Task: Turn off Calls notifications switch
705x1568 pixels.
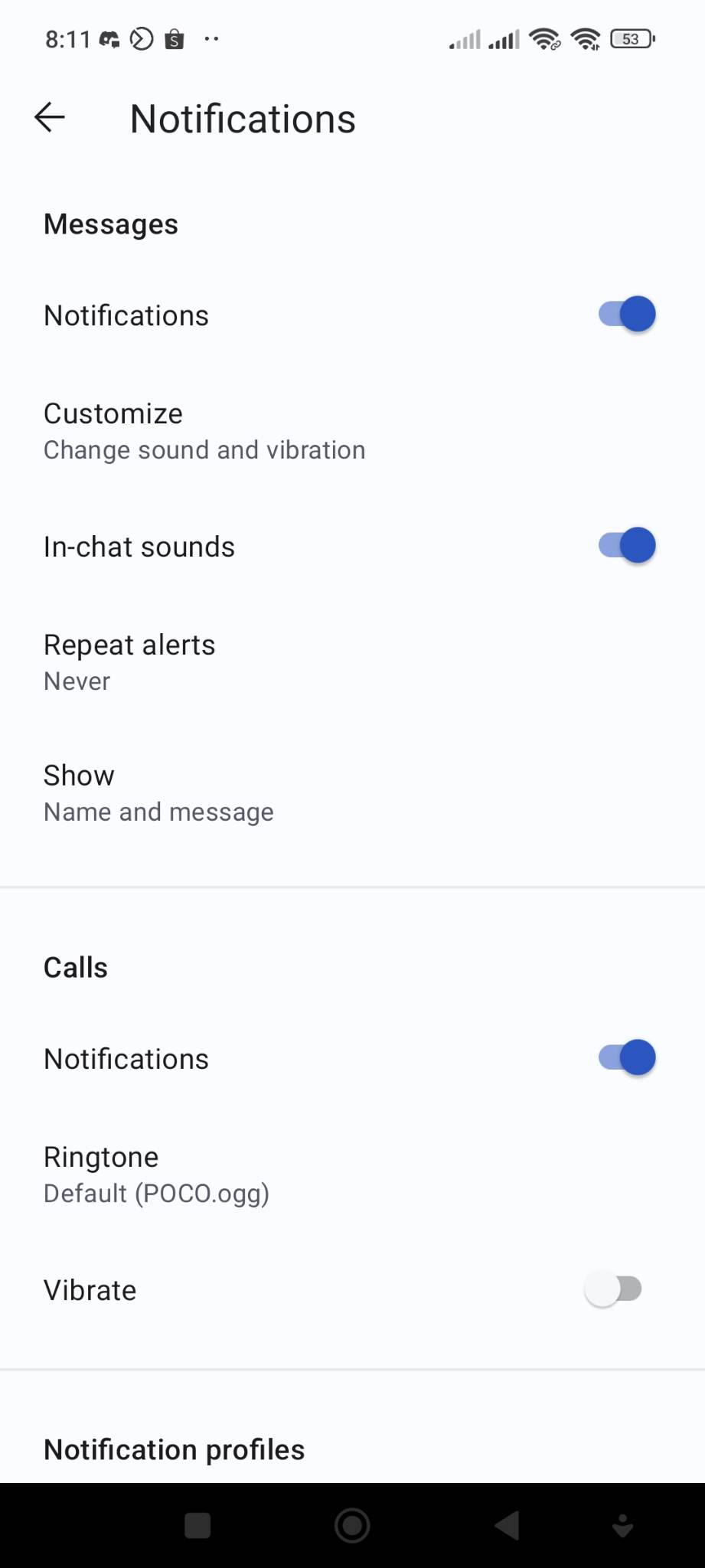Action: pyautogui.click(x=626, y=1058)
